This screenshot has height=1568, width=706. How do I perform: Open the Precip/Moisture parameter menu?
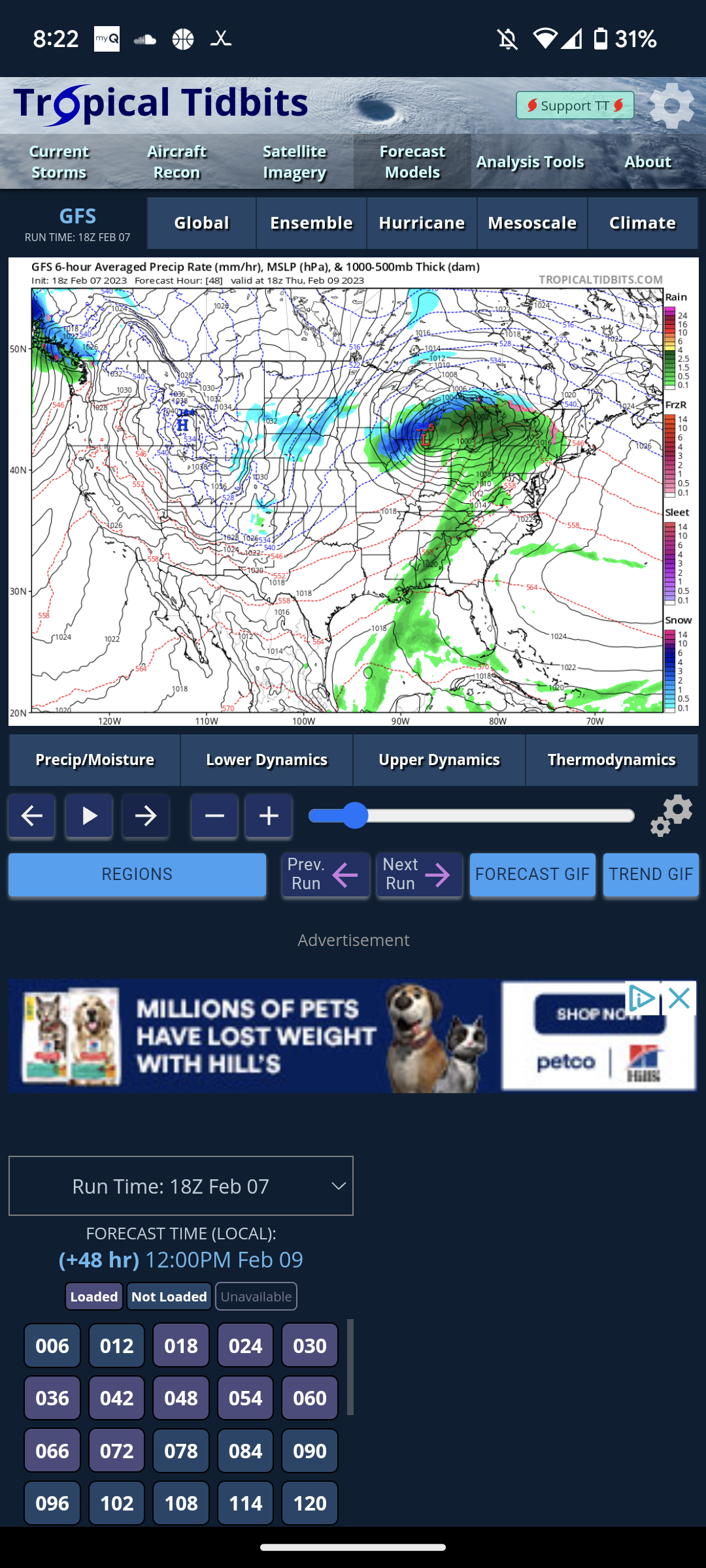pos(95,760)
